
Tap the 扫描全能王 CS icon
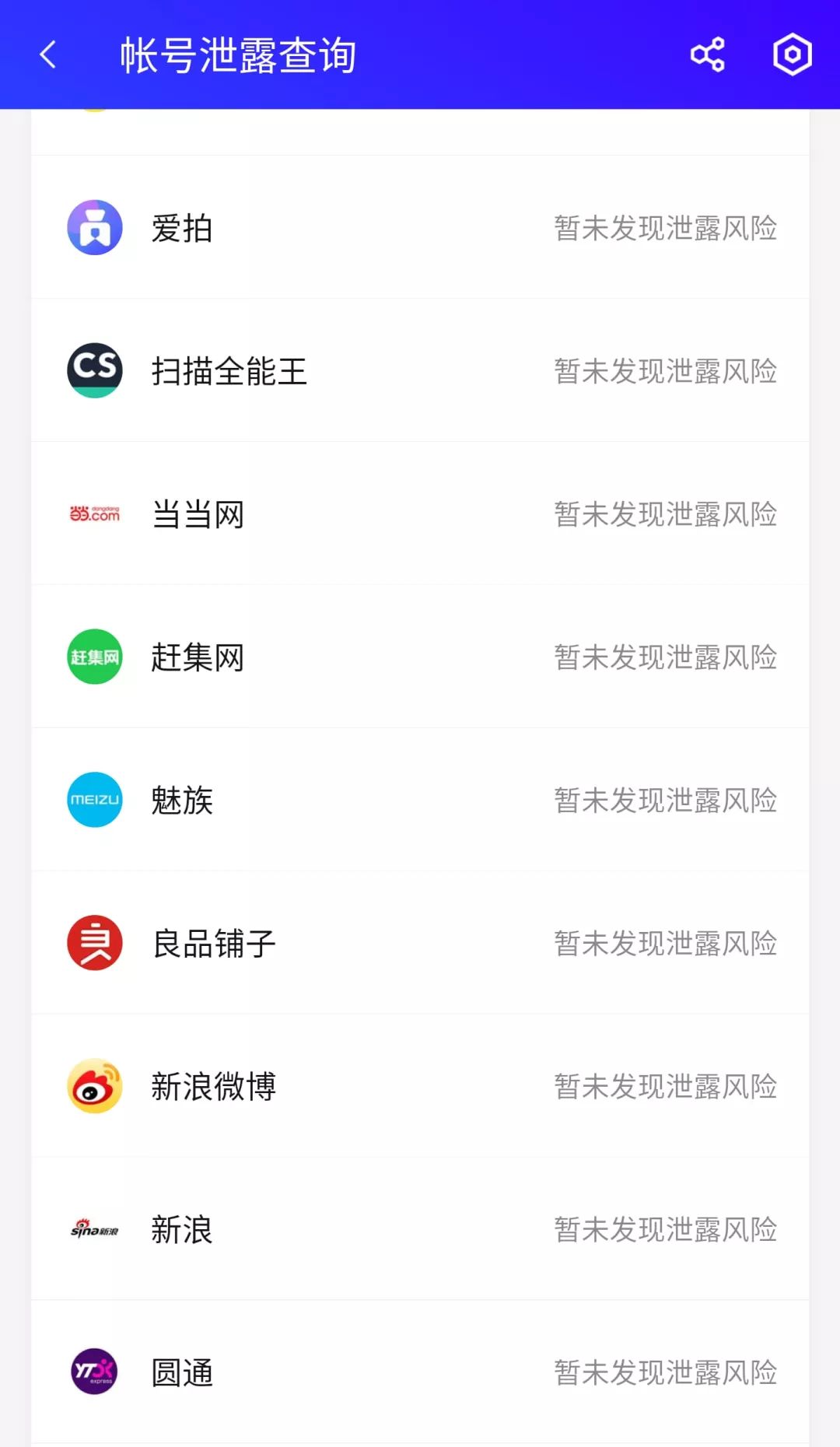coord(94,371)
